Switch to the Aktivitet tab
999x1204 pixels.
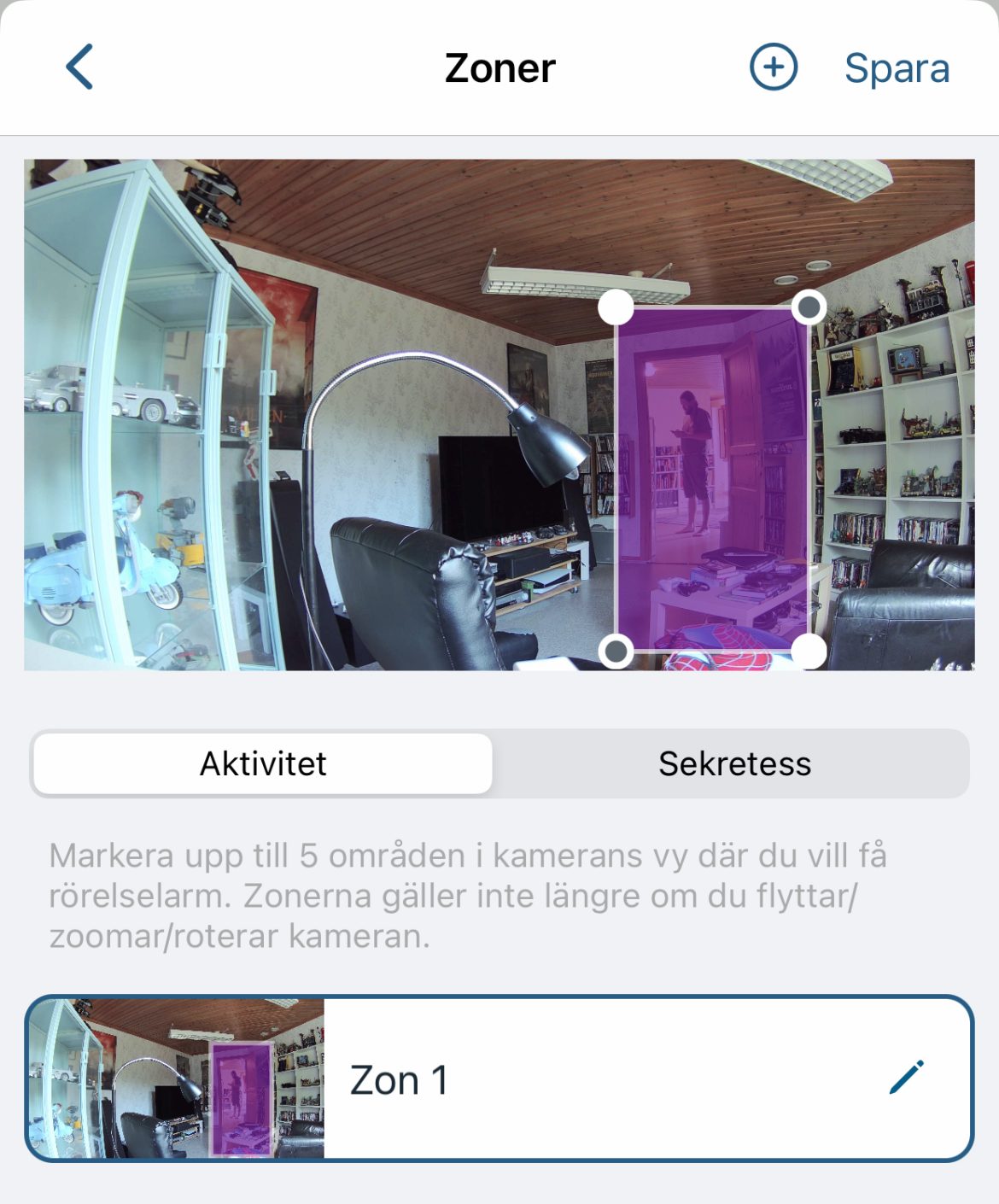[x=263, y=763]
